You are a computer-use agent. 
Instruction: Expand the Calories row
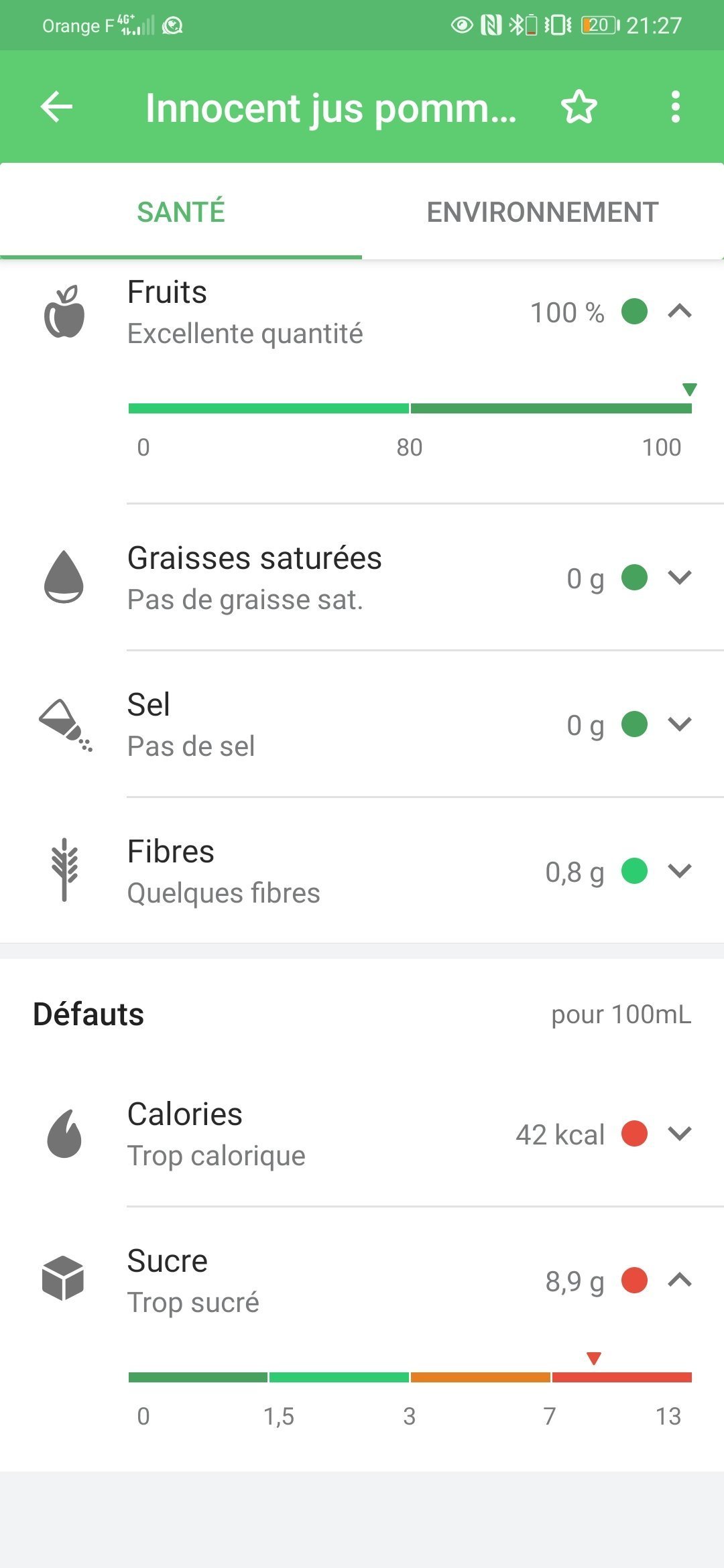pos(680,1134)
